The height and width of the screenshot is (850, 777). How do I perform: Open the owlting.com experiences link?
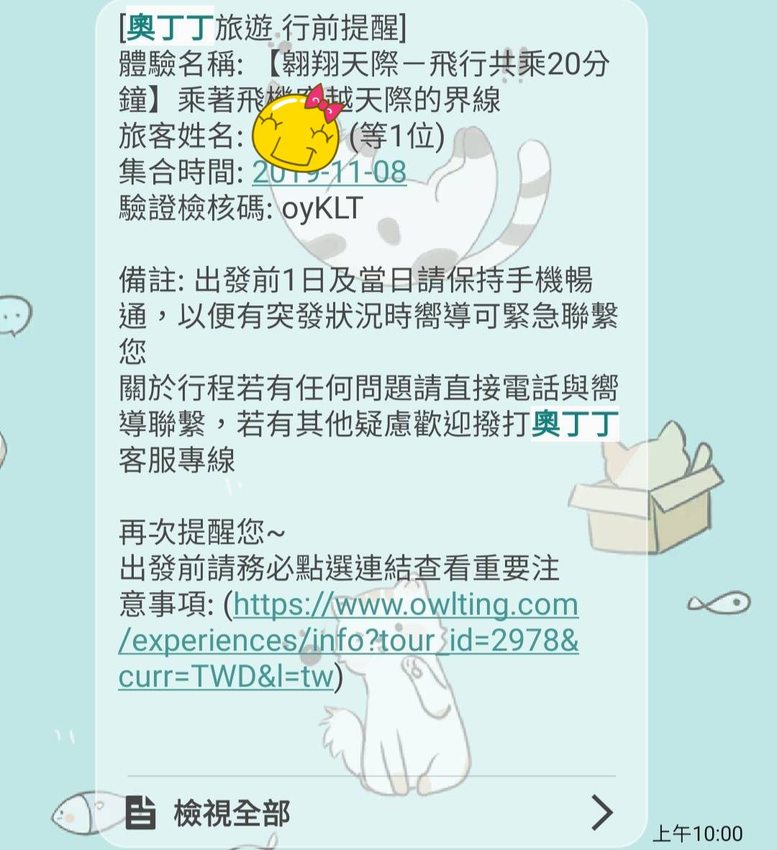(x=348, y=640)
